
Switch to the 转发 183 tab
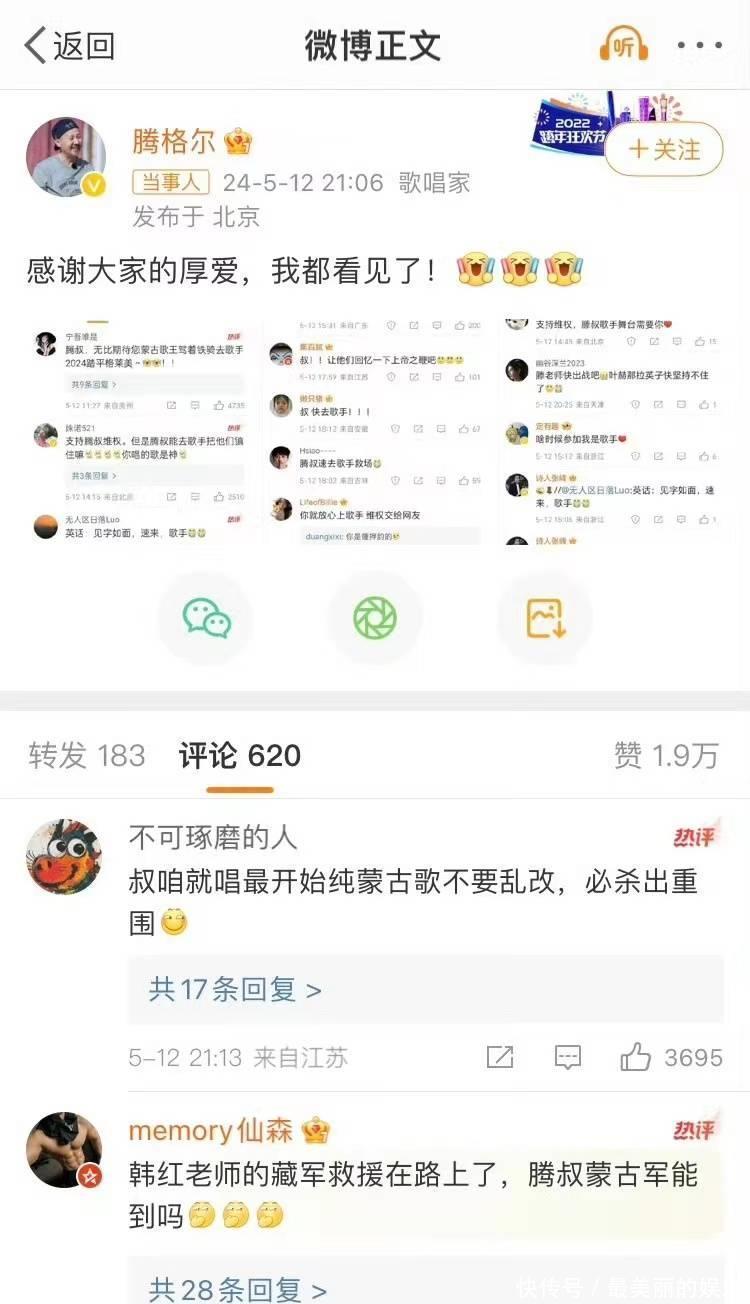(x=87, y=756)
